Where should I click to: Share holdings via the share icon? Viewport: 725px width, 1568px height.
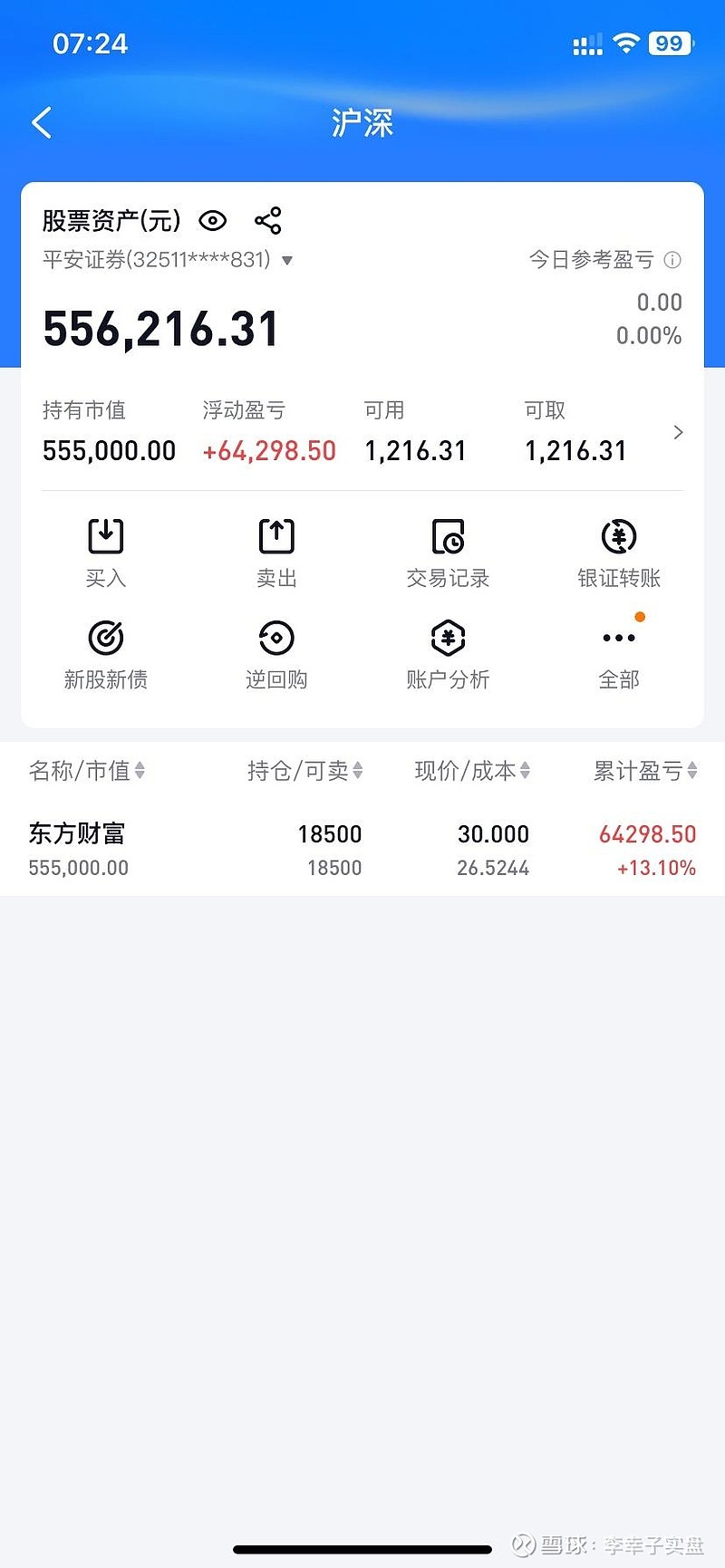coord(268,220)
